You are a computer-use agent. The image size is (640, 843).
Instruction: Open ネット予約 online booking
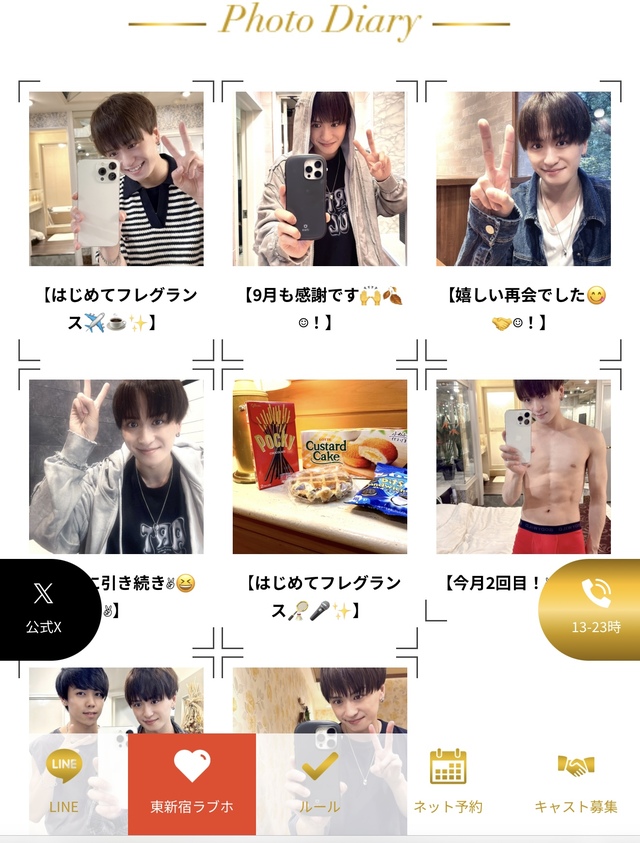(448, 783)
